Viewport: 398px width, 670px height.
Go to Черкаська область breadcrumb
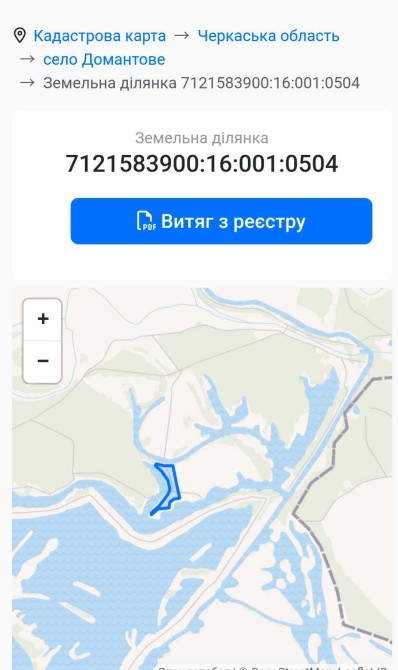click(268, 36)
